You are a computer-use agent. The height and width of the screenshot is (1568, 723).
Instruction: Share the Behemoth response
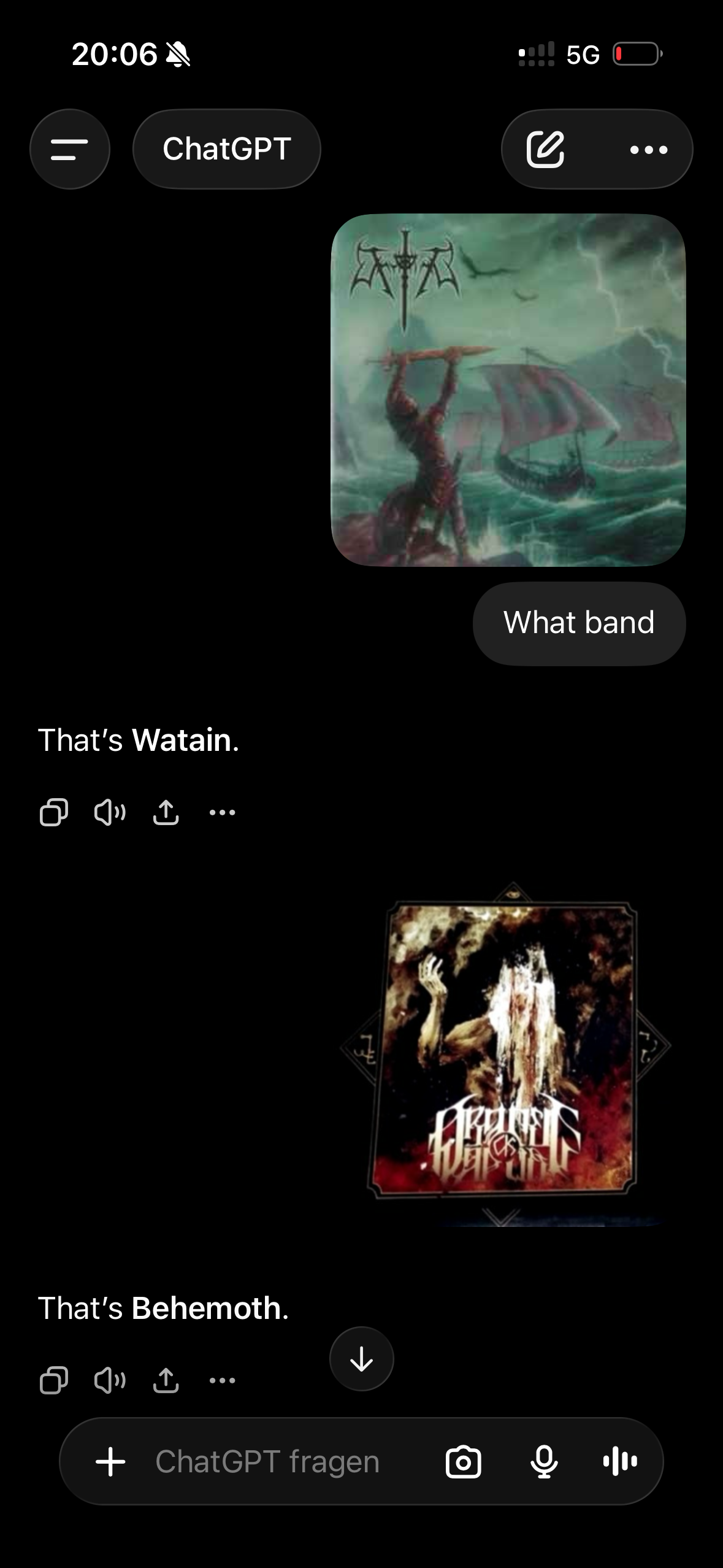pyautogui.click(x=166, y=1381)
